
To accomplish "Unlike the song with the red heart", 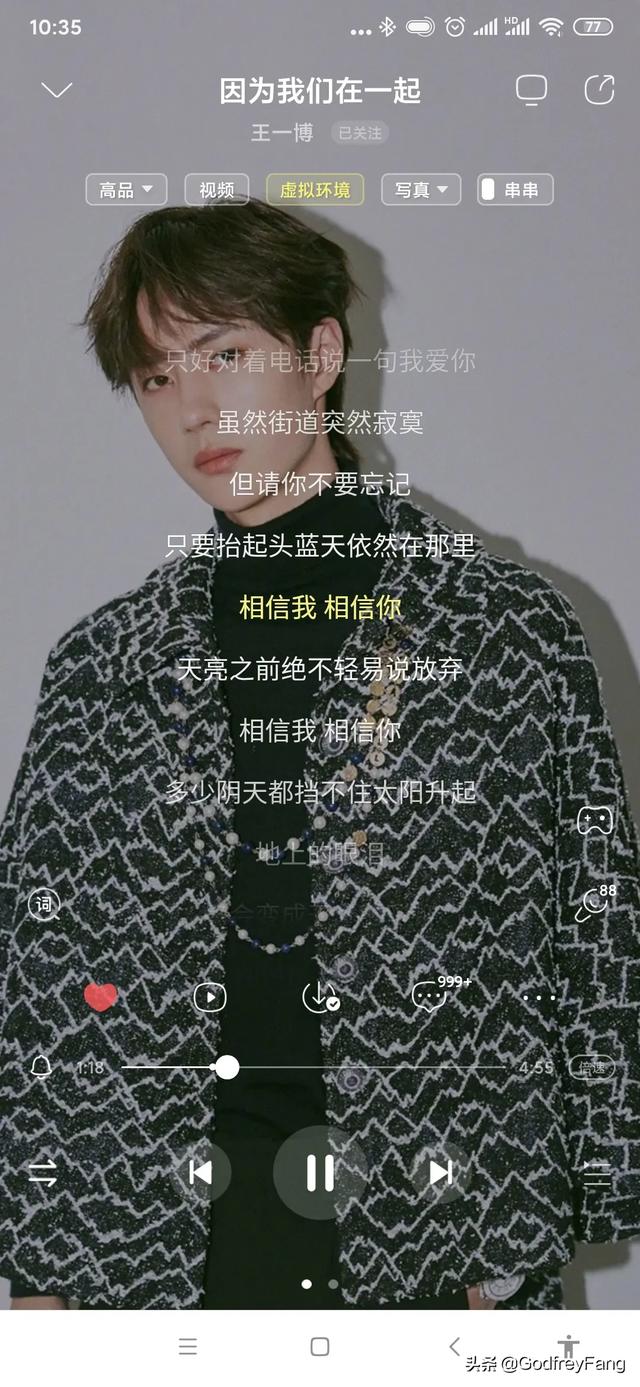I will [100, 996].
